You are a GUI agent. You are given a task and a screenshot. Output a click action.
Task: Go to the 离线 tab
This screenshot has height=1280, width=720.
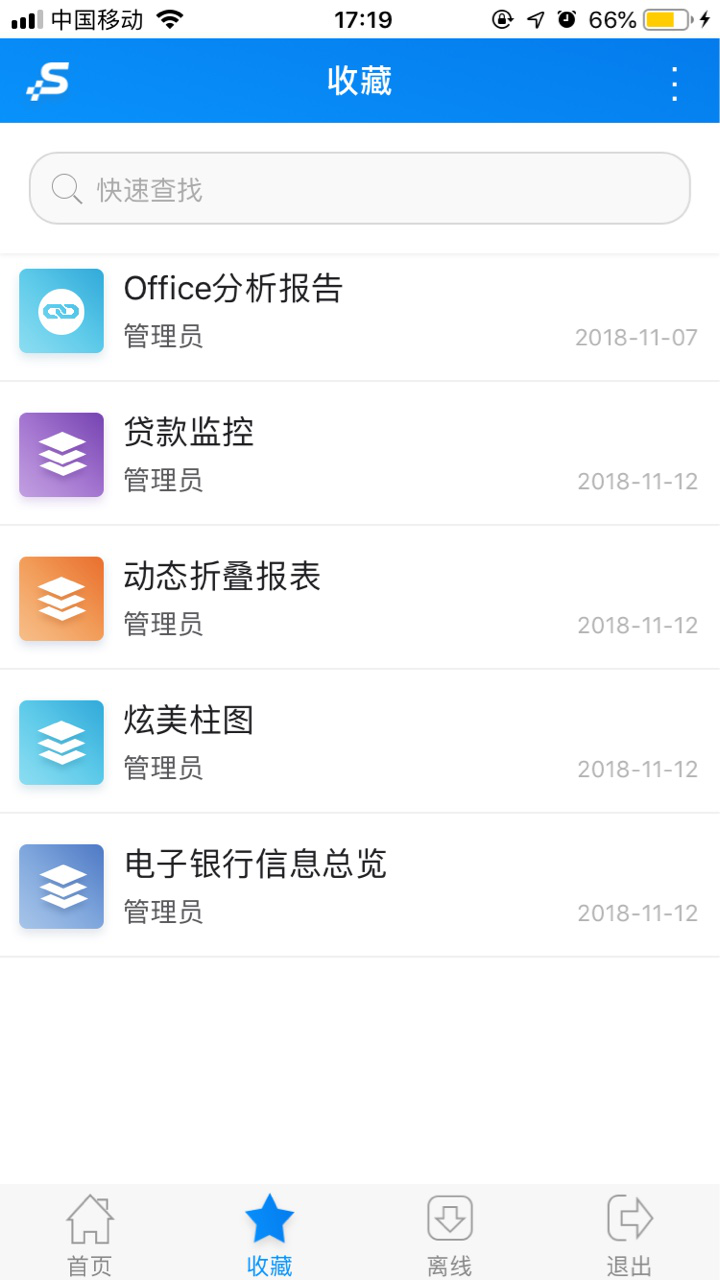tap(450, 1235)
